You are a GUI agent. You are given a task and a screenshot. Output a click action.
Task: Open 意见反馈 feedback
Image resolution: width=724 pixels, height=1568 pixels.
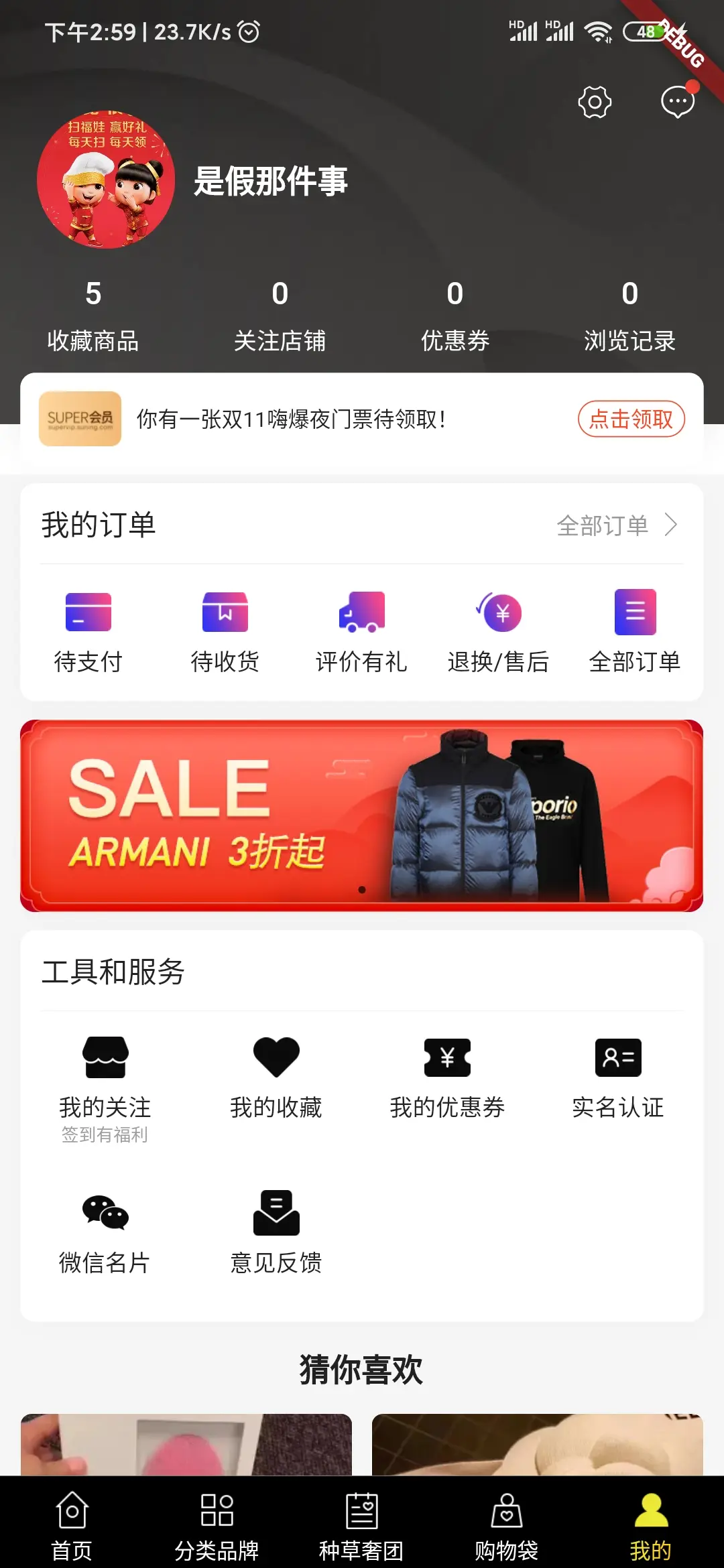point(276,1233)
